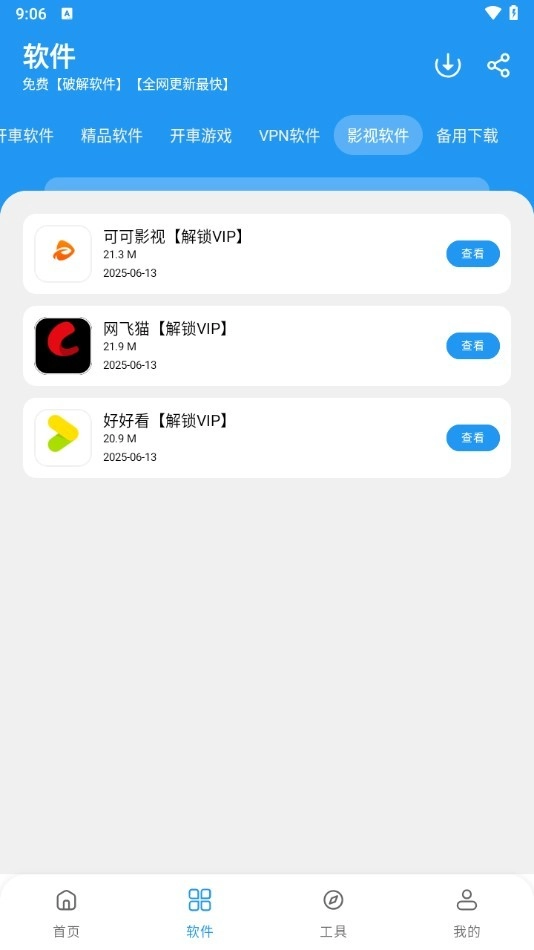Go to the 首页 home tab
Screen dimensions: 534x950
67,913
